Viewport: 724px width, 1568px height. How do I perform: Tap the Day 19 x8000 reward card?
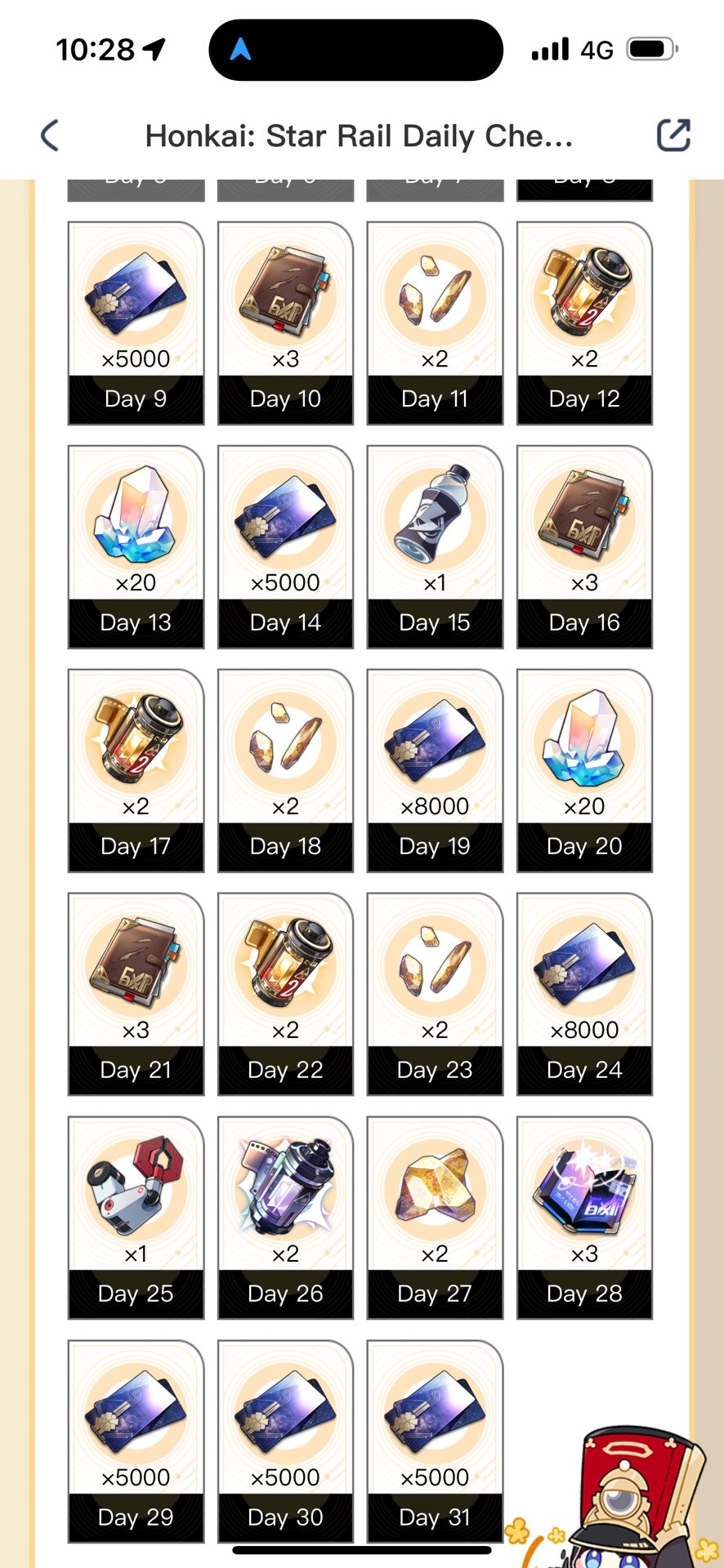[435, 770]
